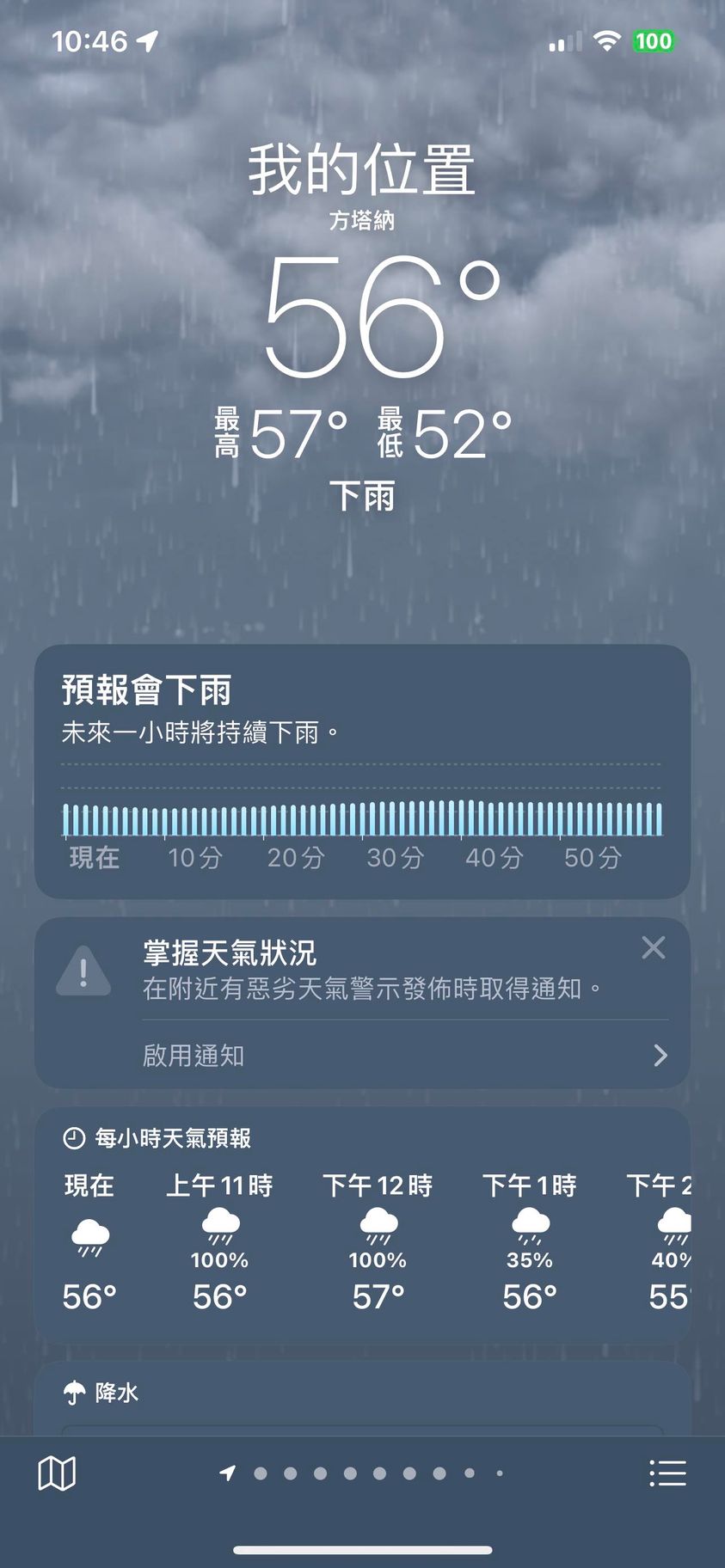Screen dimensions: 725x1568
Task: Dismiss the 掌握天氣狀況 notification card
Action: click(x=654, y=948)
